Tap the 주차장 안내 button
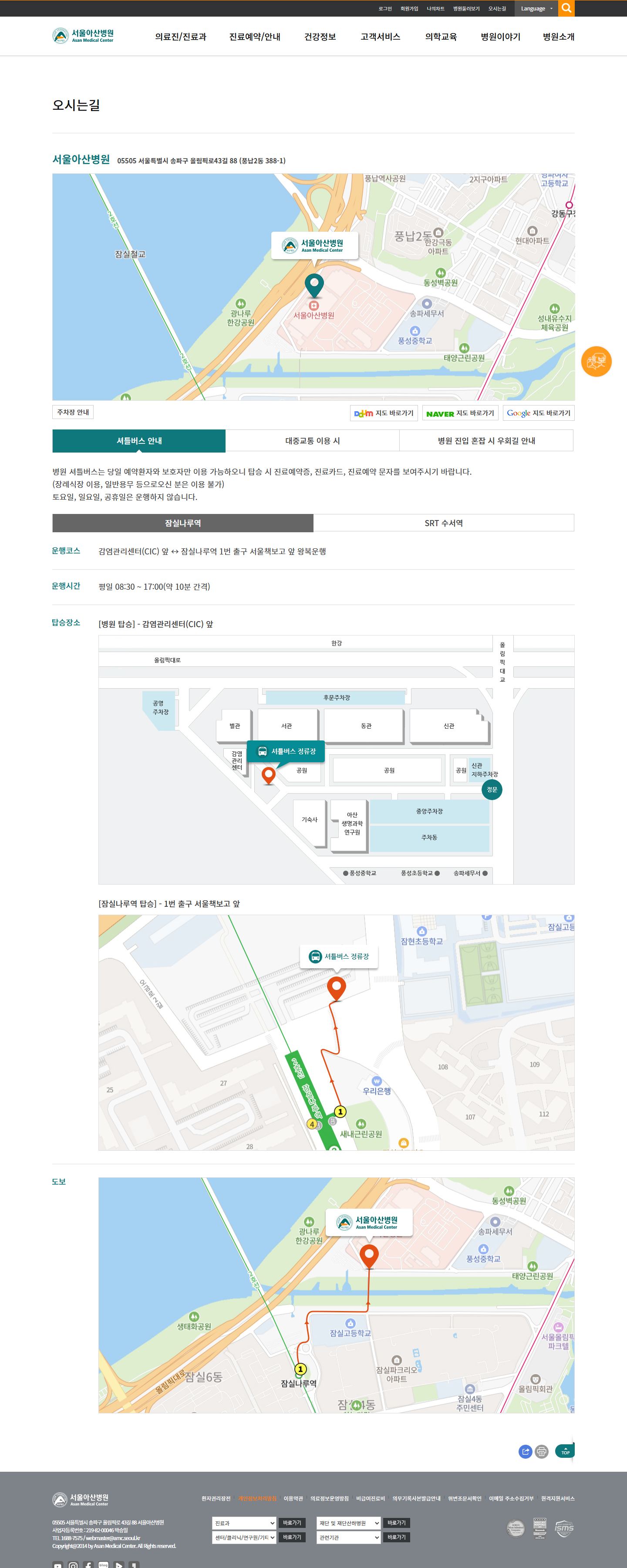 pyautogui.click(x=73, y=412)
